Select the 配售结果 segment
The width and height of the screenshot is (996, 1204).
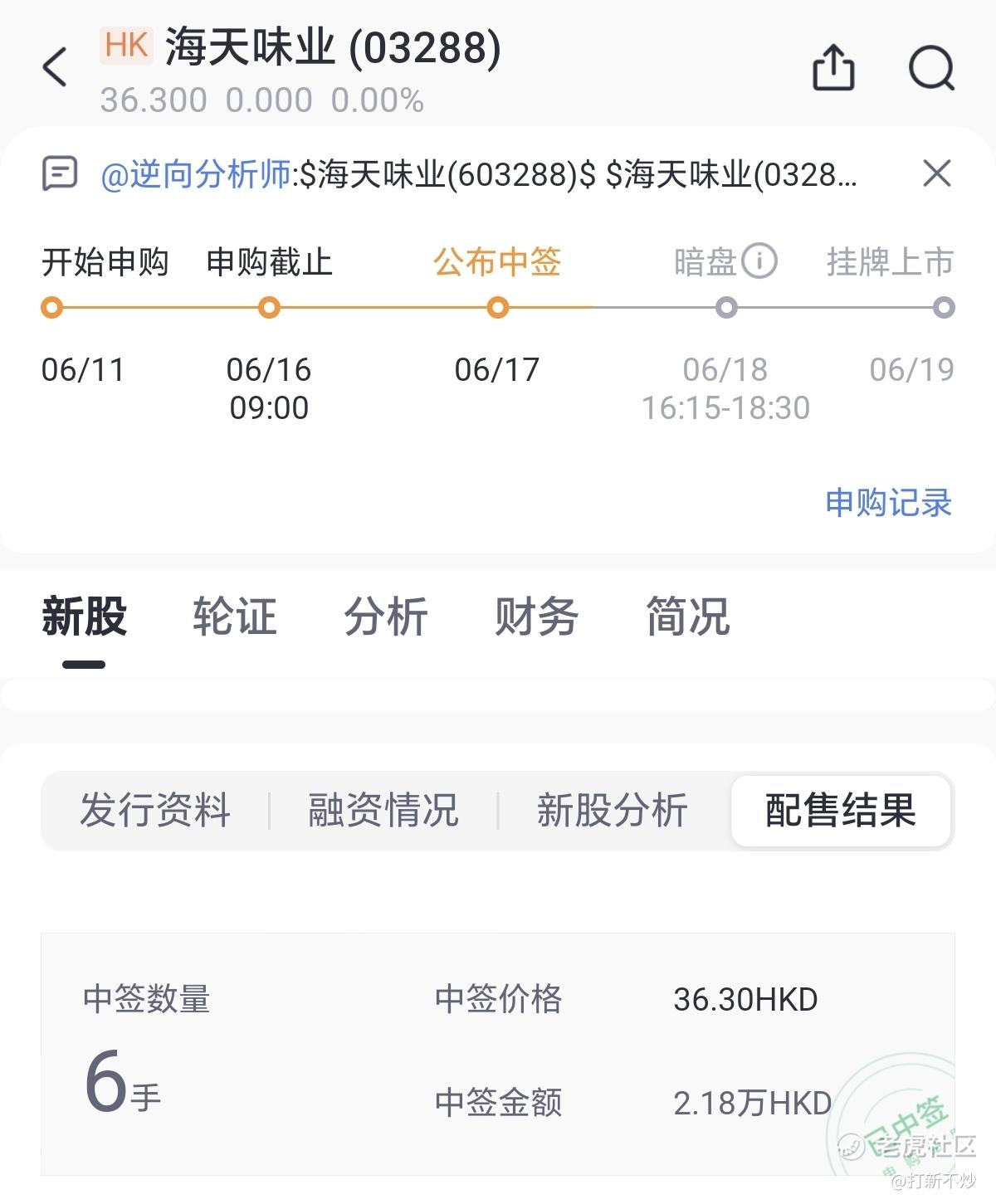[840, 811]
